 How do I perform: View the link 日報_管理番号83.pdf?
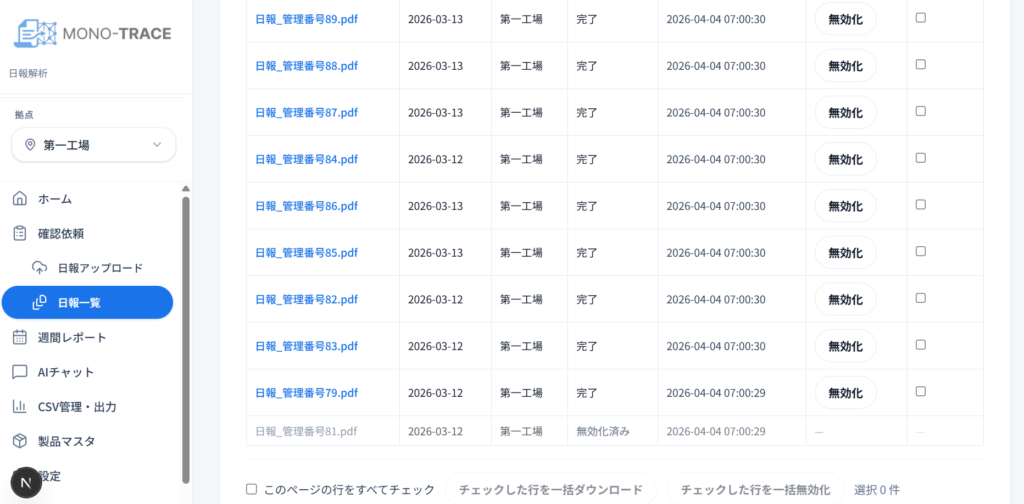click(306, 346)
